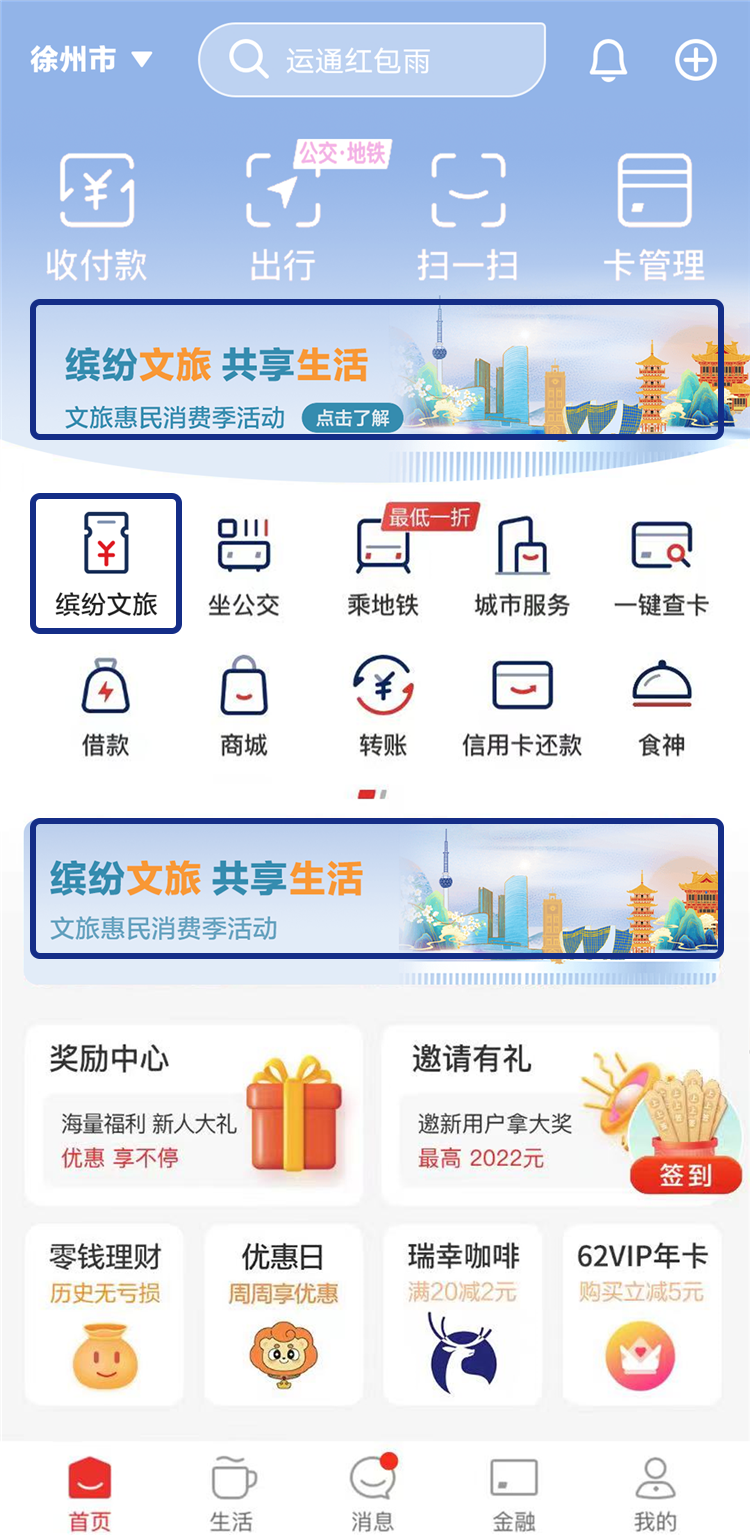Open the notifications bell
Viewport: 750px width, 1535px height.
[x=607, y=60]
